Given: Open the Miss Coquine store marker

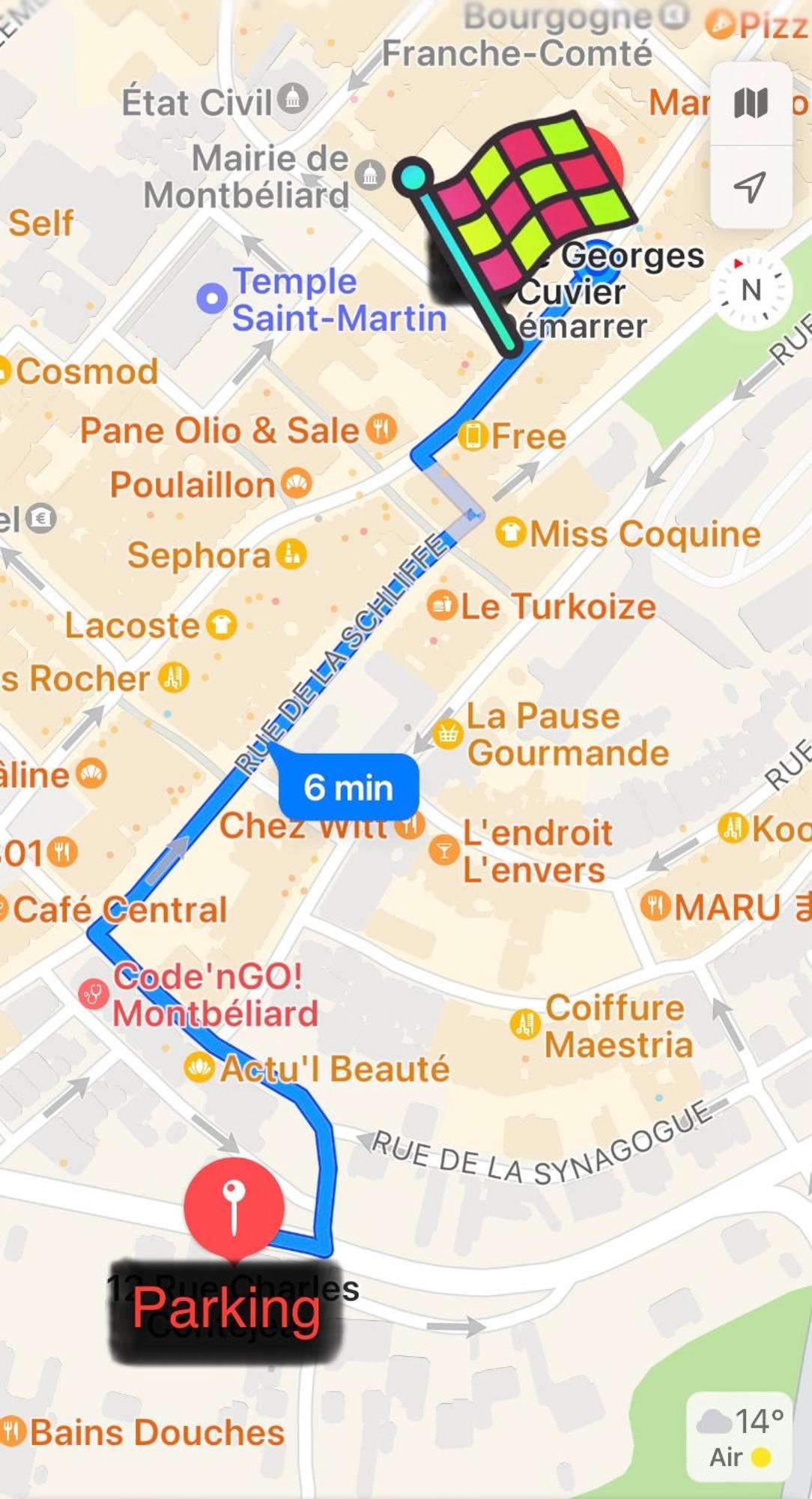Looking at the screenshot, I should pos(511,534).
